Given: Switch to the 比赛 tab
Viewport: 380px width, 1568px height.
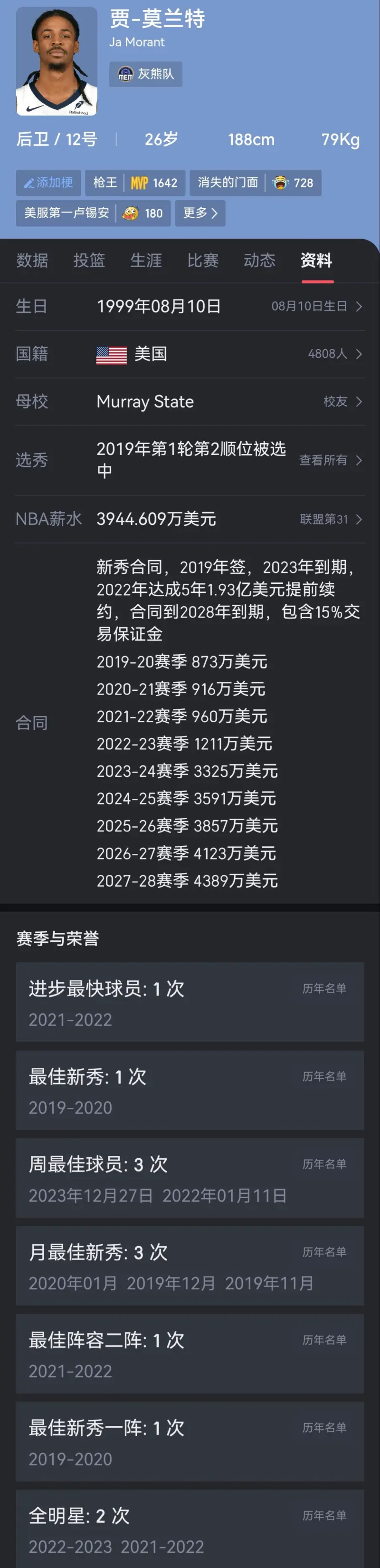Looking at the screenshot, I should 203,261.
